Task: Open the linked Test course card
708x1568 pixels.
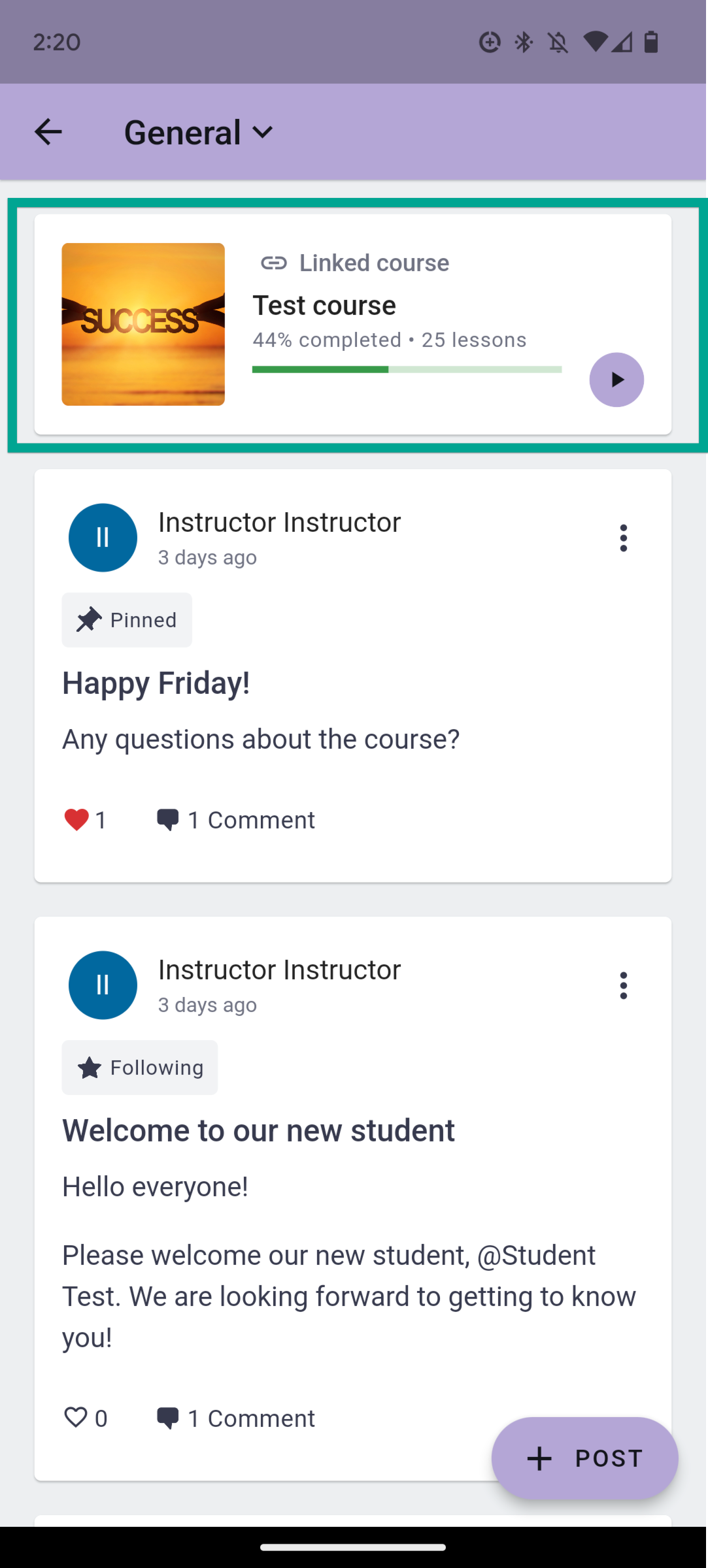Action: (353, 324)
